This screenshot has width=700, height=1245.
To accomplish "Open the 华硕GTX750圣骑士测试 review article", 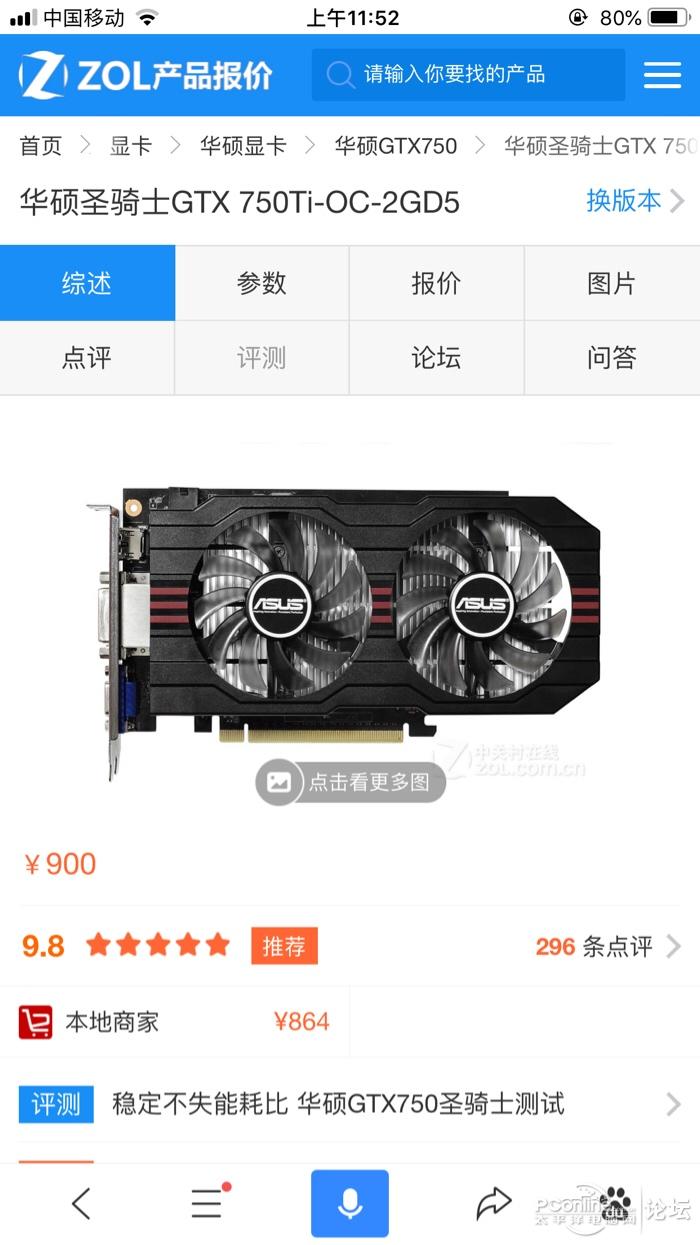I will [x=340, y=1104].
